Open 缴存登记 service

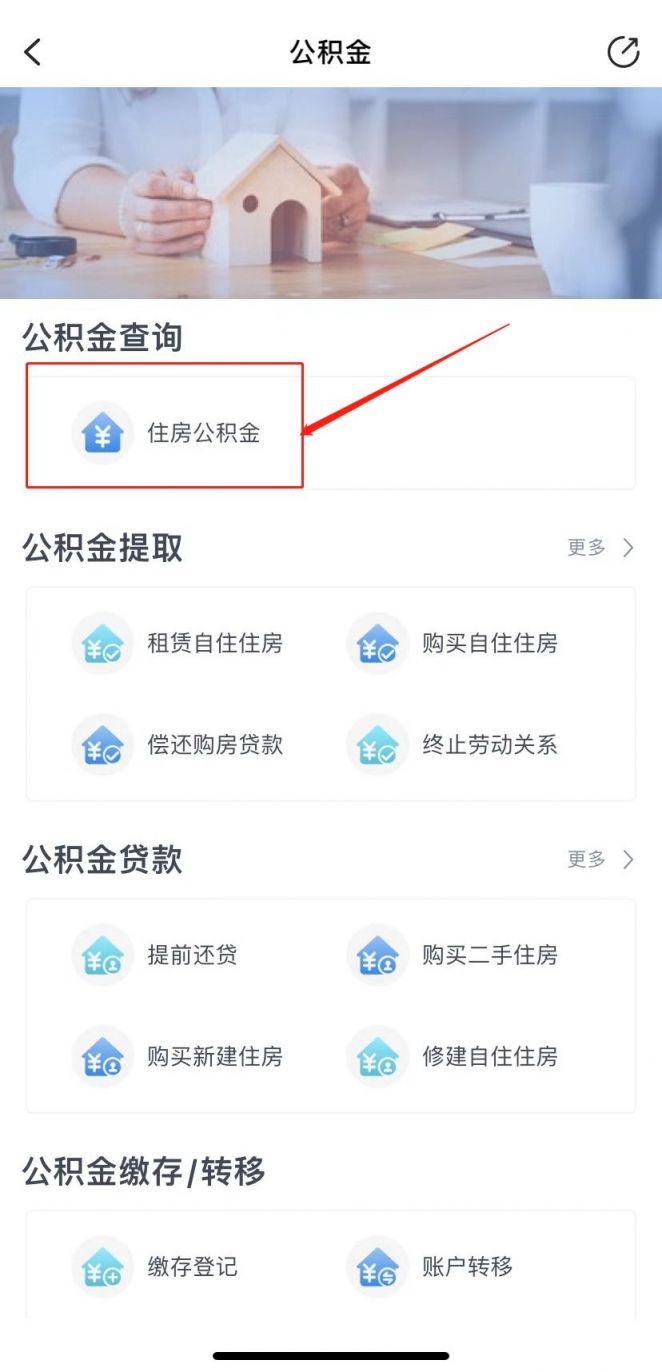pyautogui.click(x=160, y=1267)
